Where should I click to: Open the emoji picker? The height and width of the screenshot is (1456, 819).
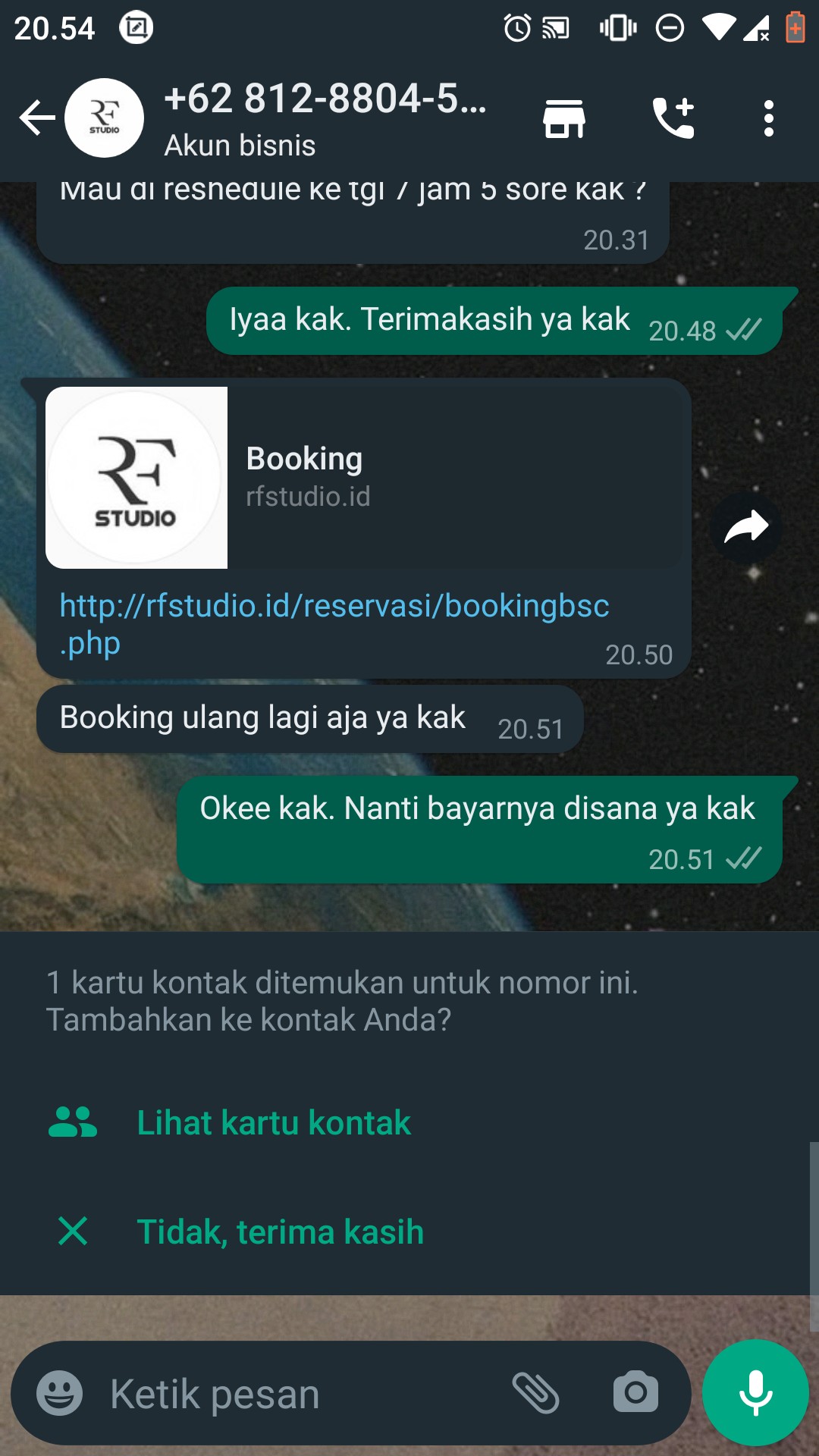click(59, 1393)
